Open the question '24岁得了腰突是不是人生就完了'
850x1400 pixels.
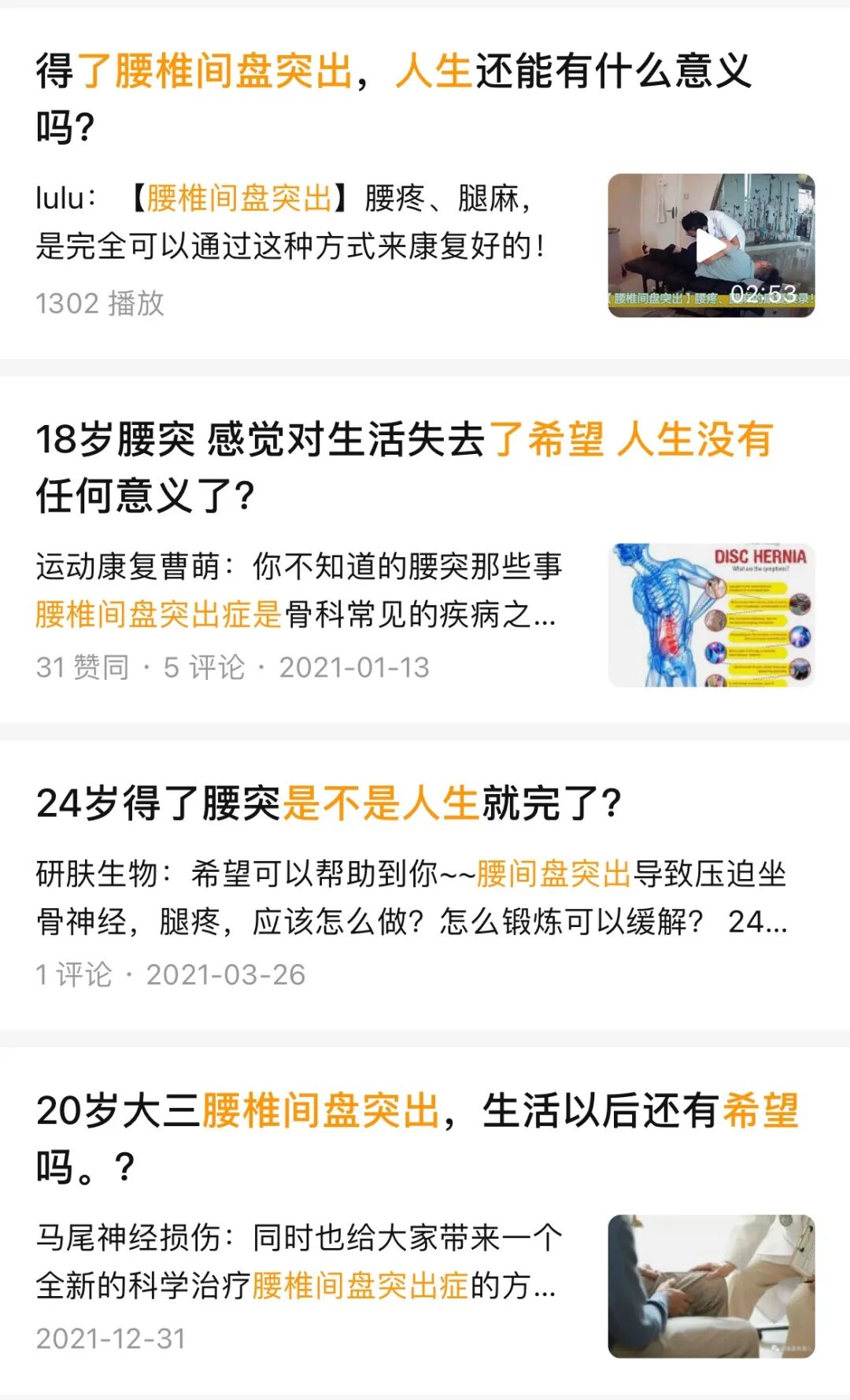pos(329,803)
